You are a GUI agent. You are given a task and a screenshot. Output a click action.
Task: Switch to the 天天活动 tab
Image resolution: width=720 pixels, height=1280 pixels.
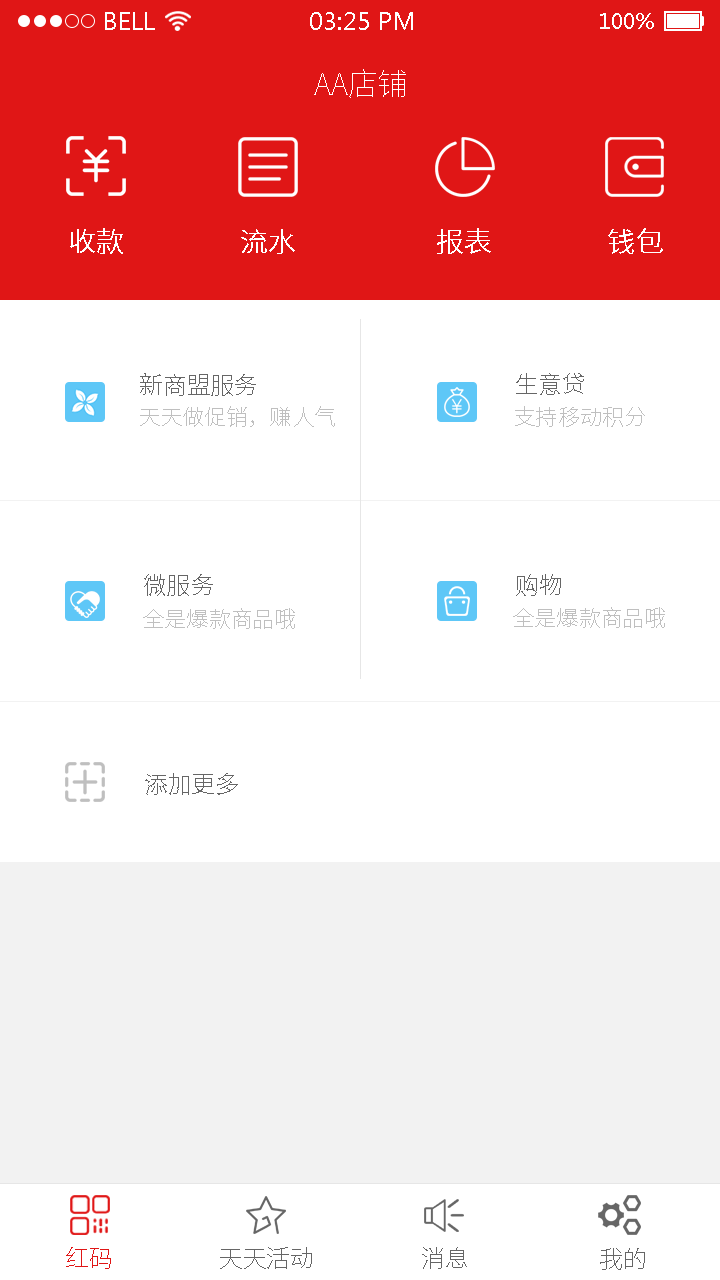pos(266,1232)
